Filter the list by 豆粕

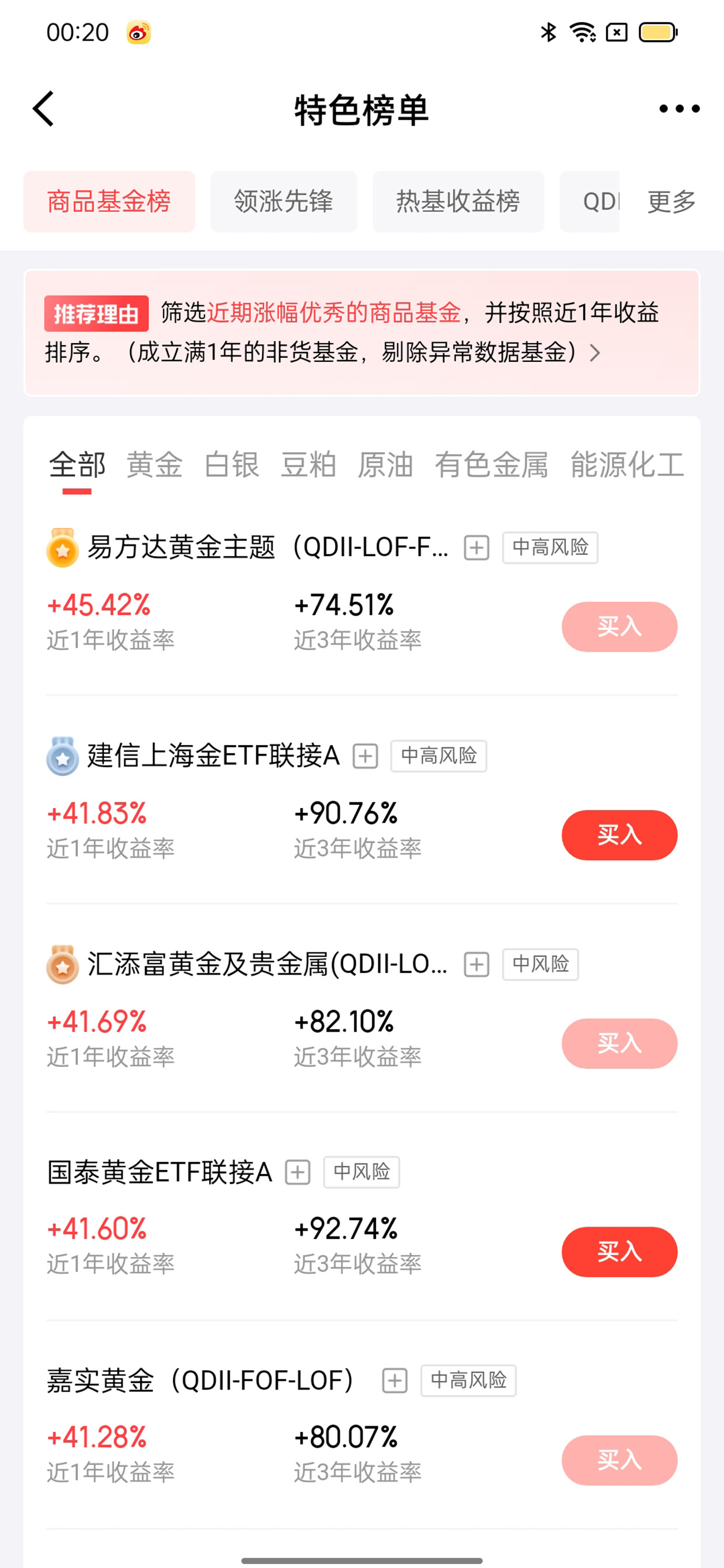pyautogui.click(x=308, y=465)
